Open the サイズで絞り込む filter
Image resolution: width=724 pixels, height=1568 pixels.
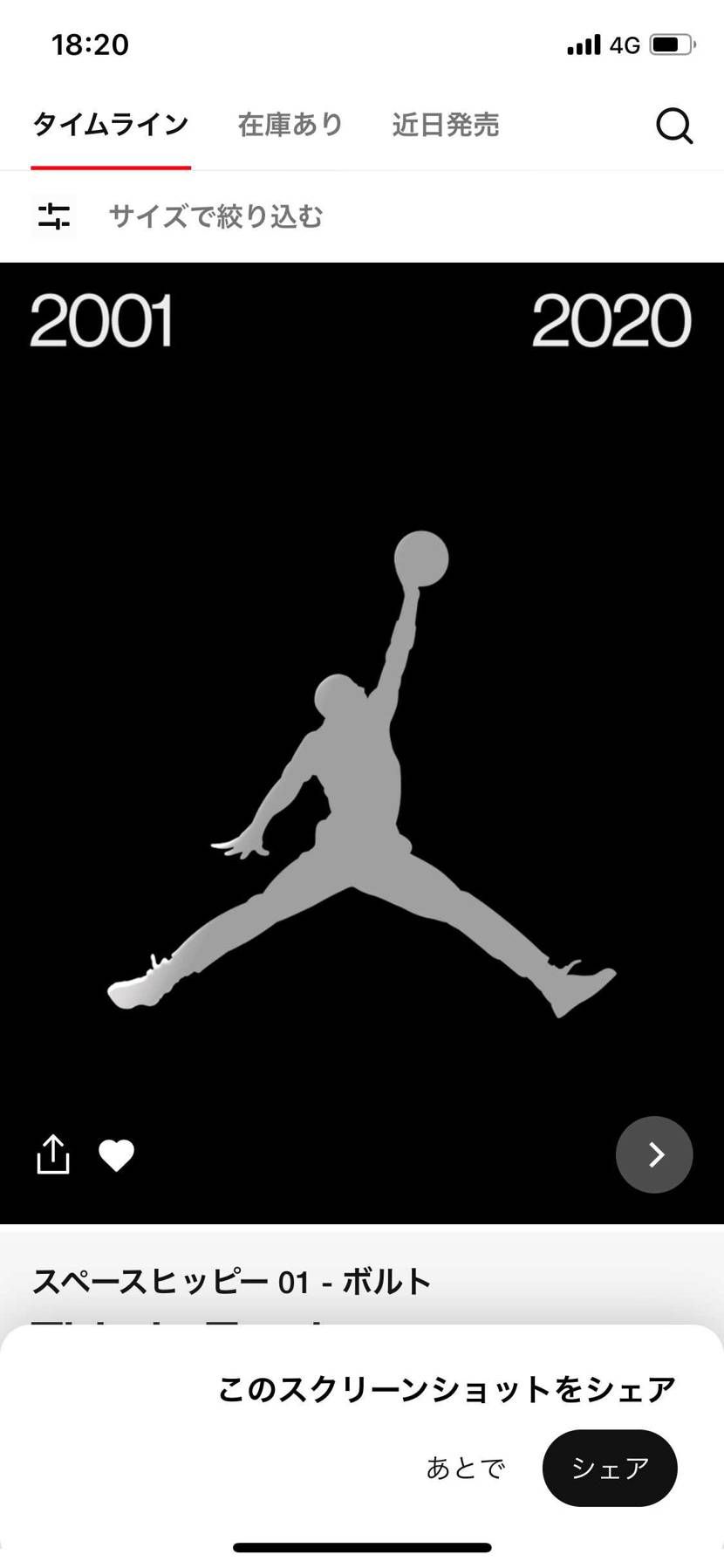tap(215, 216)
